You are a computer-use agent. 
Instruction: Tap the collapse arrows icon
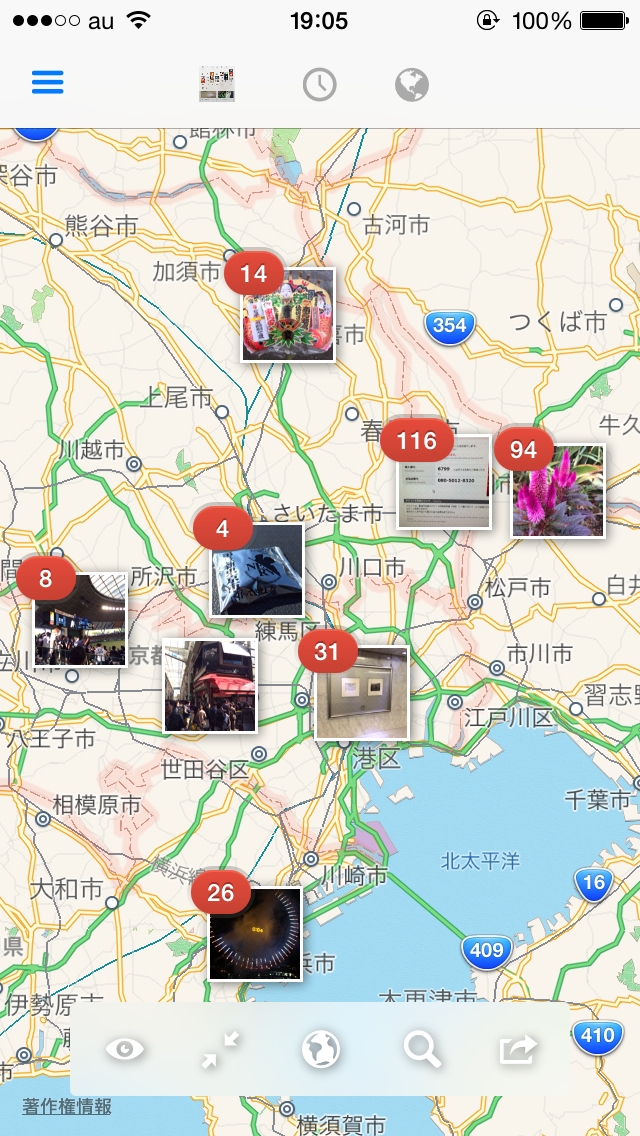point(220,1049)
